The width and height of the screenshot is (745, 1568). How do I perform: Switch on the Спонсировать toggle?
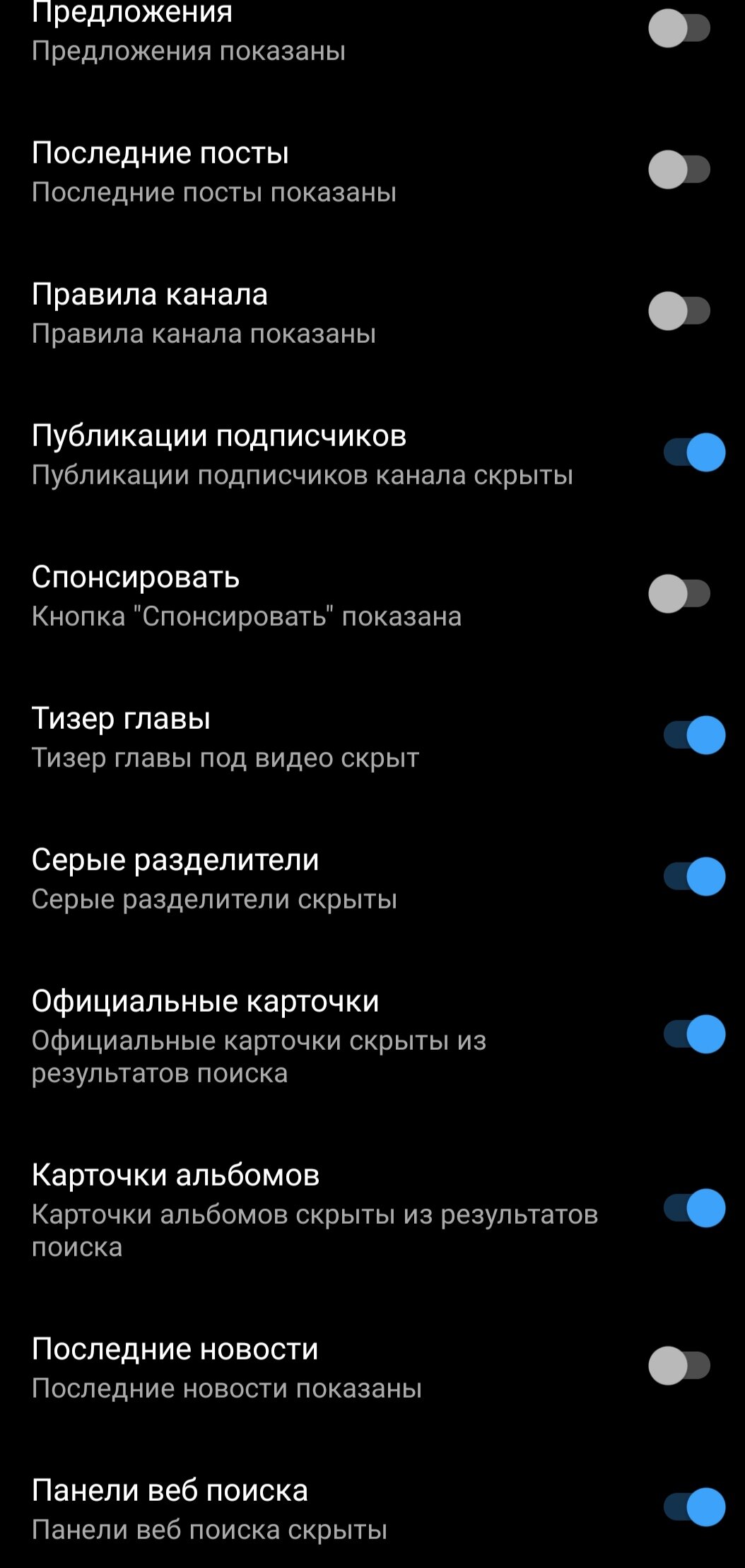tap(679, 594)
